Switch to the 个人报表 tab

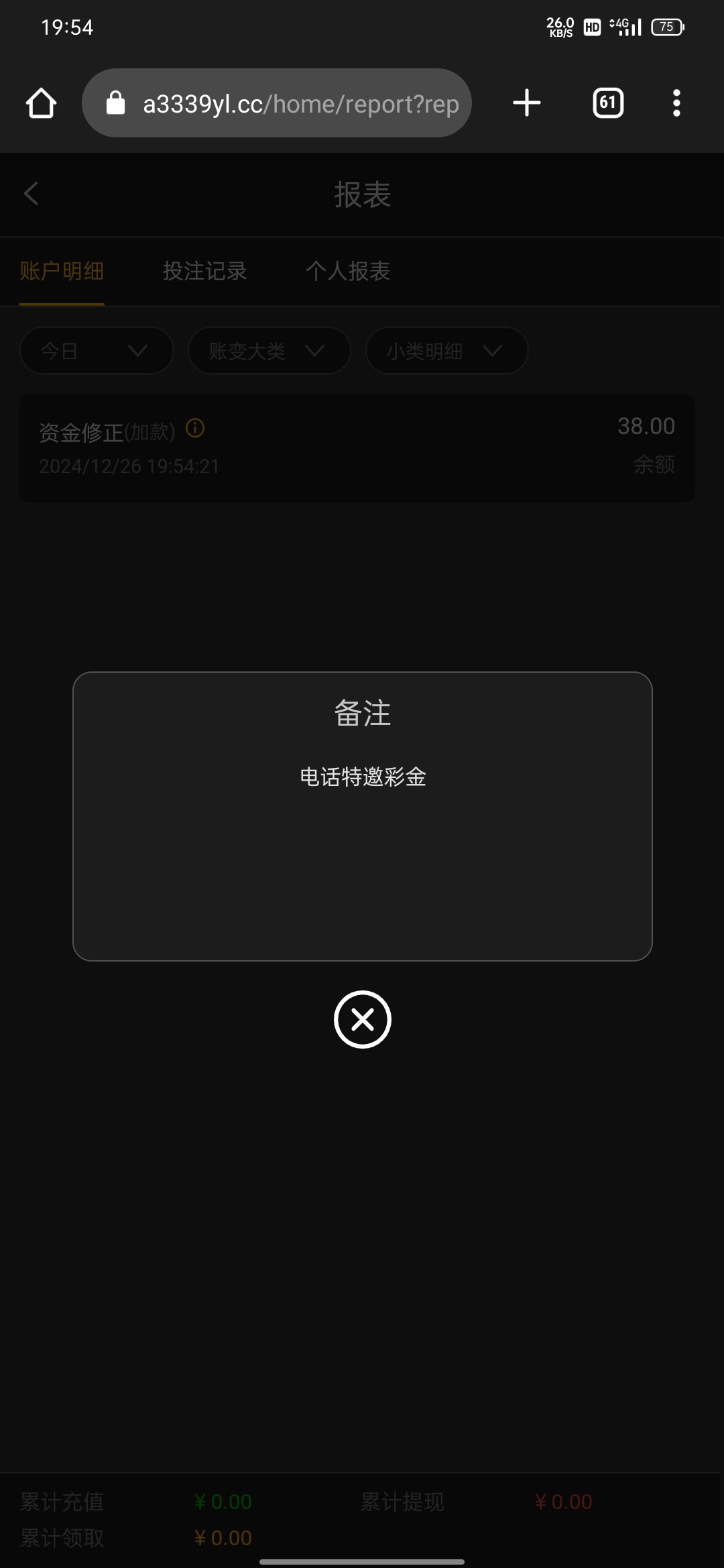(x=347, y=271)
